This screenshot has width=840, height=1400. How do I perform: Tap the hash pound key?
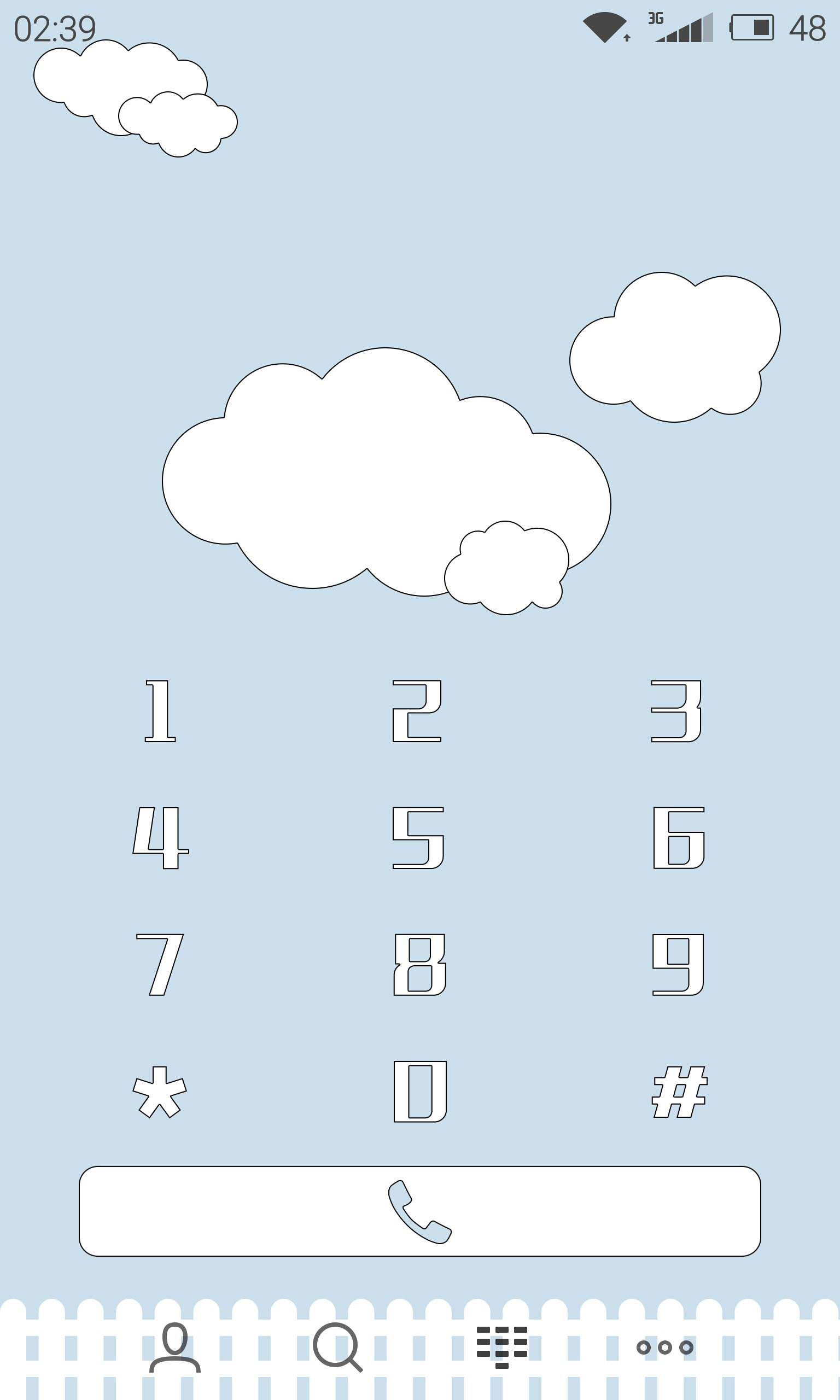(679, 1092)
